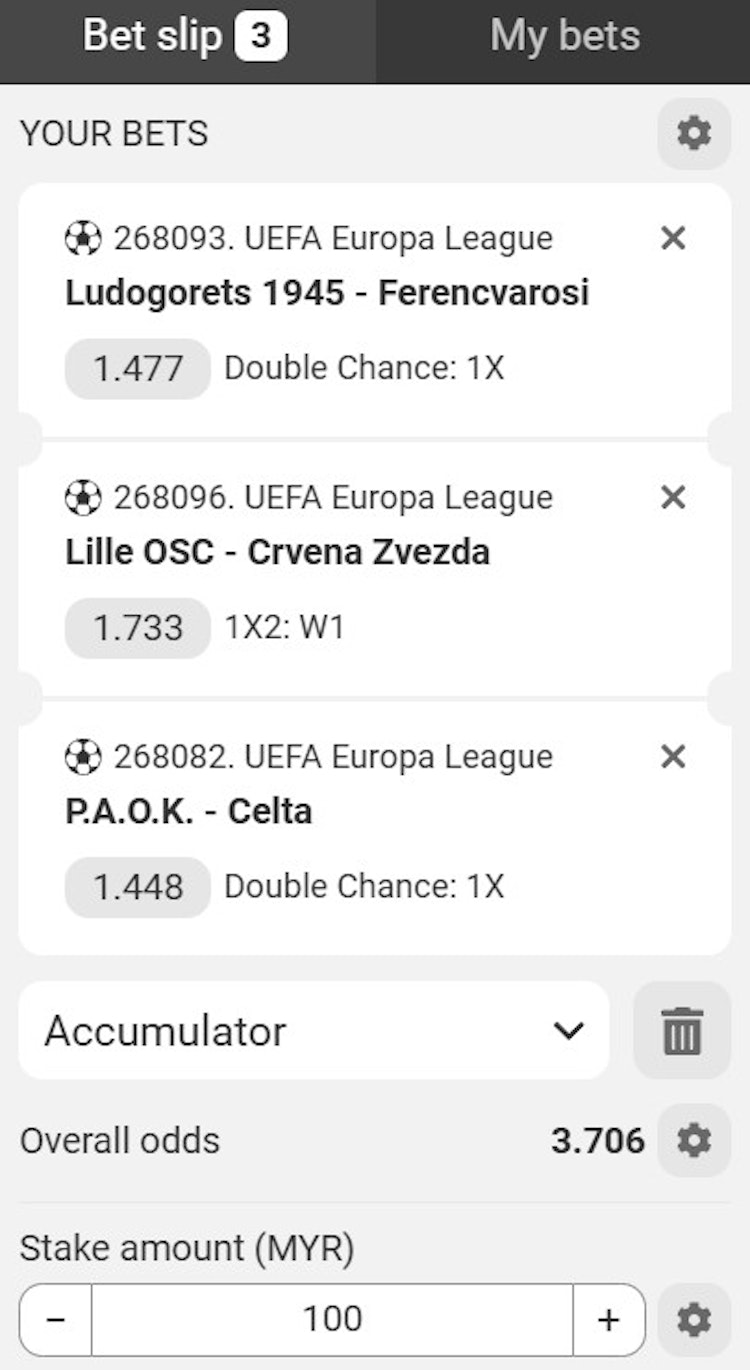
Task: Open the Accumulator selector chevron
Action: 568,1031
